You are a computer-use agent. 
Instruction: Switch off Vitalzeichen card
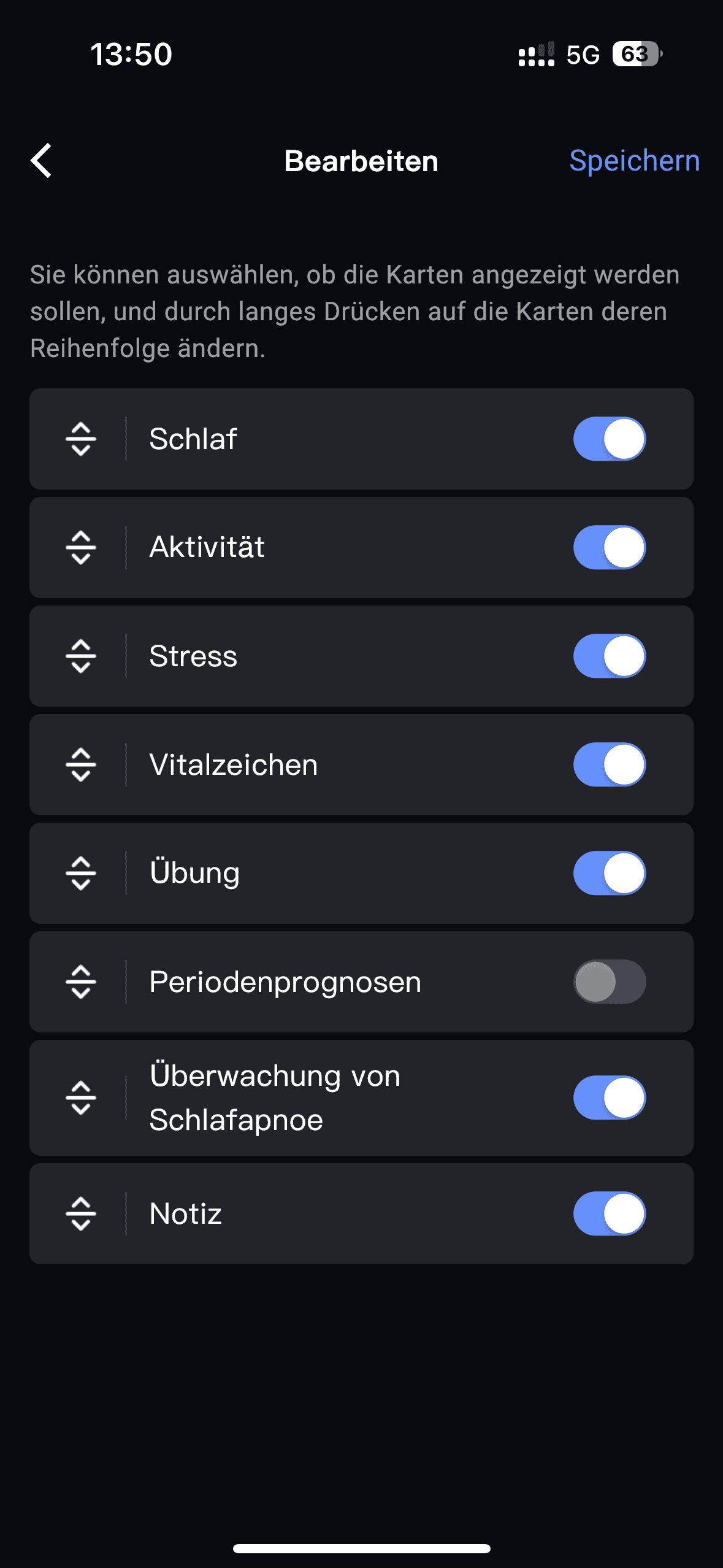610,764
